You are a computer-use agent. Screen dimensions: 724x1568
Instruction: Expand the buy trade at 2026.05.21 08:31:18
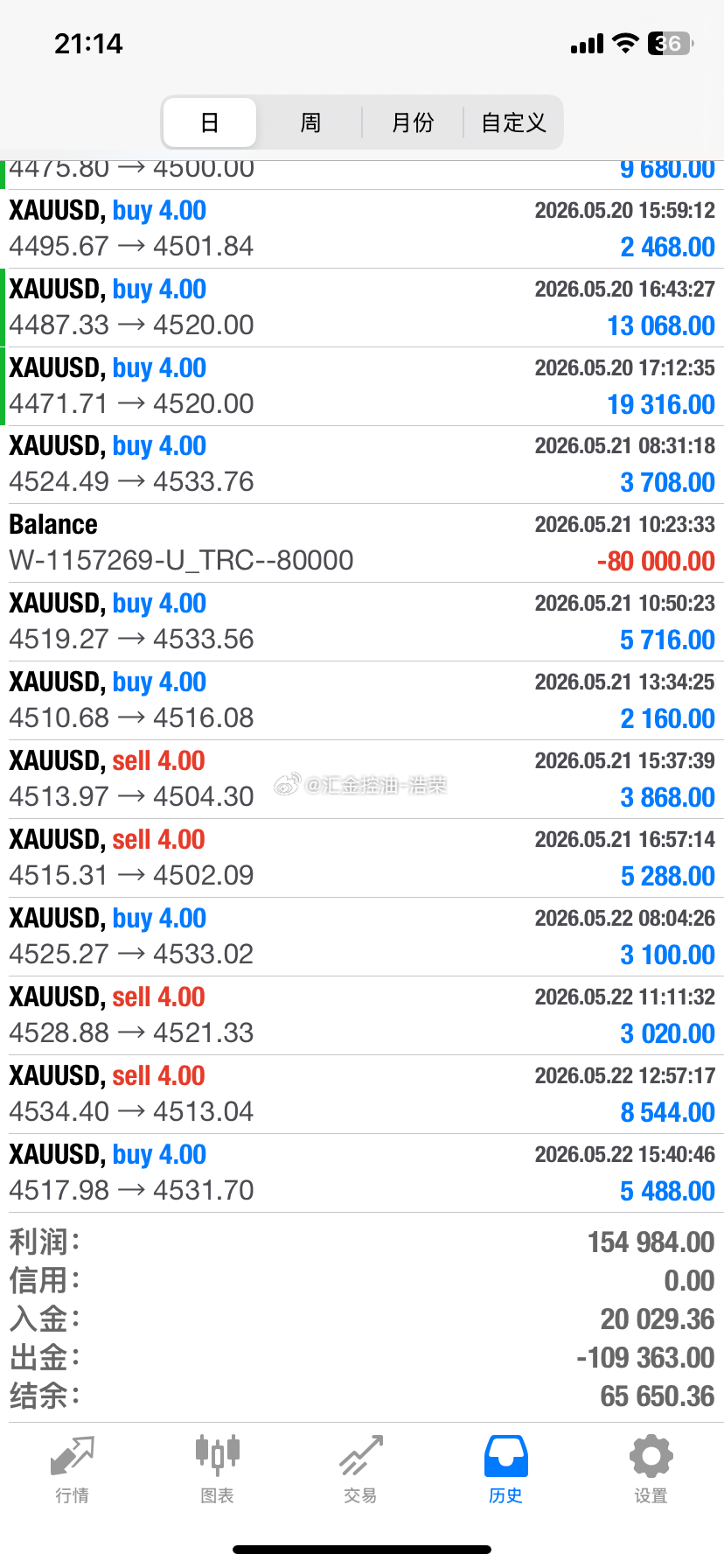[362, 465]
